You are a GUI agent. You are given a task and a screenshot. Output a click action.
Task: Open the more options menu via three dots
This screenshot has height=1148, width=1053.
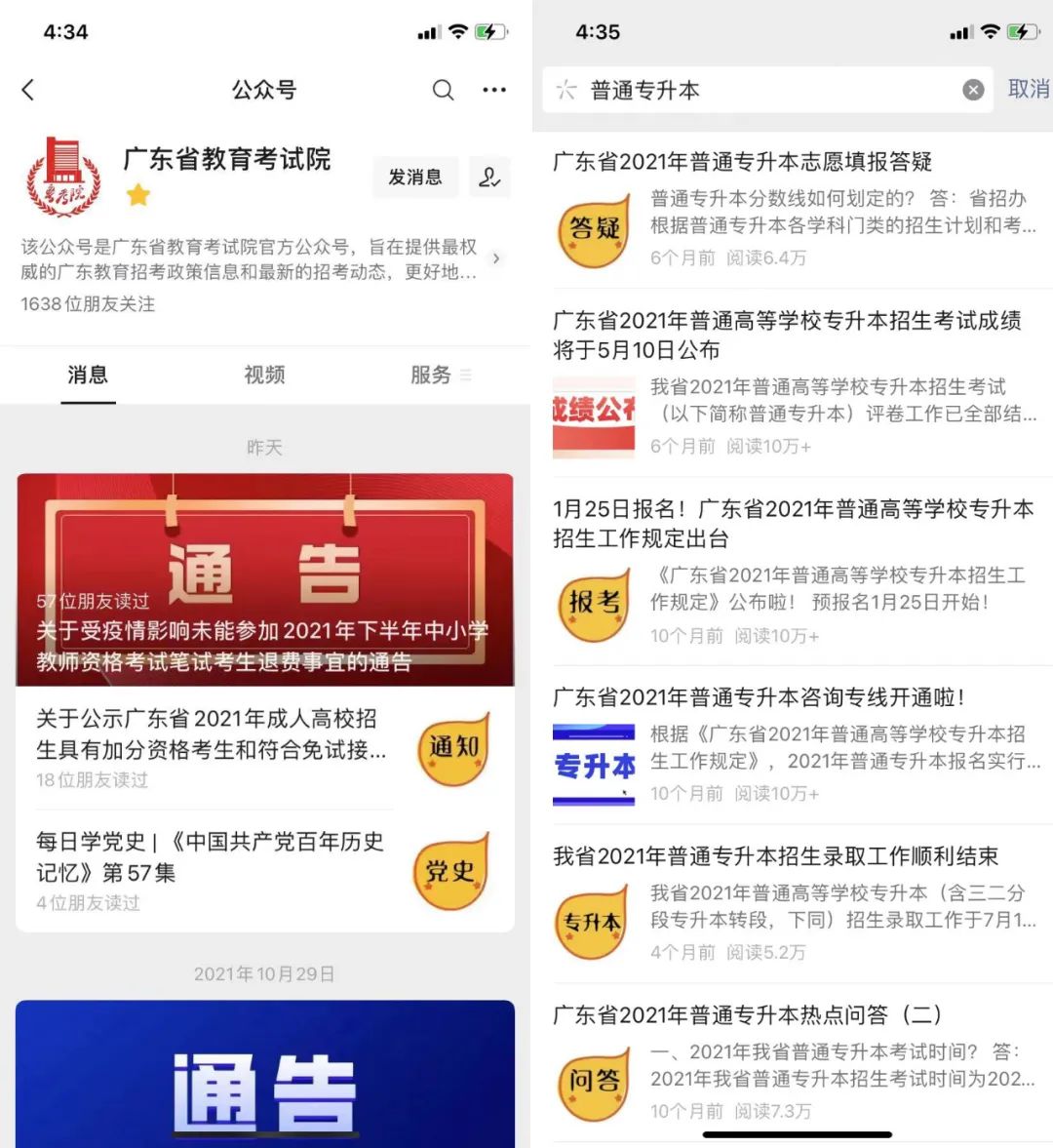[x=494, y=90]
